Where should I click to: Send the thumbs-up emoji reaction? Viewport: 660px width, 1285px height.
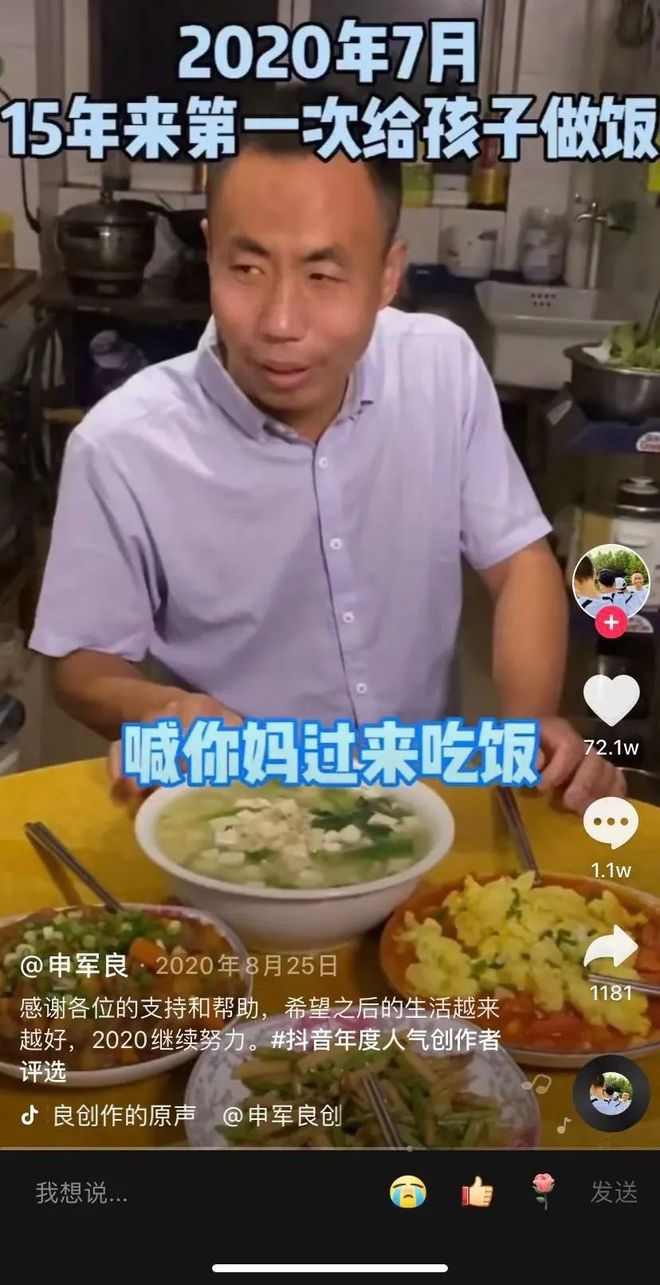coord(477,1192)
